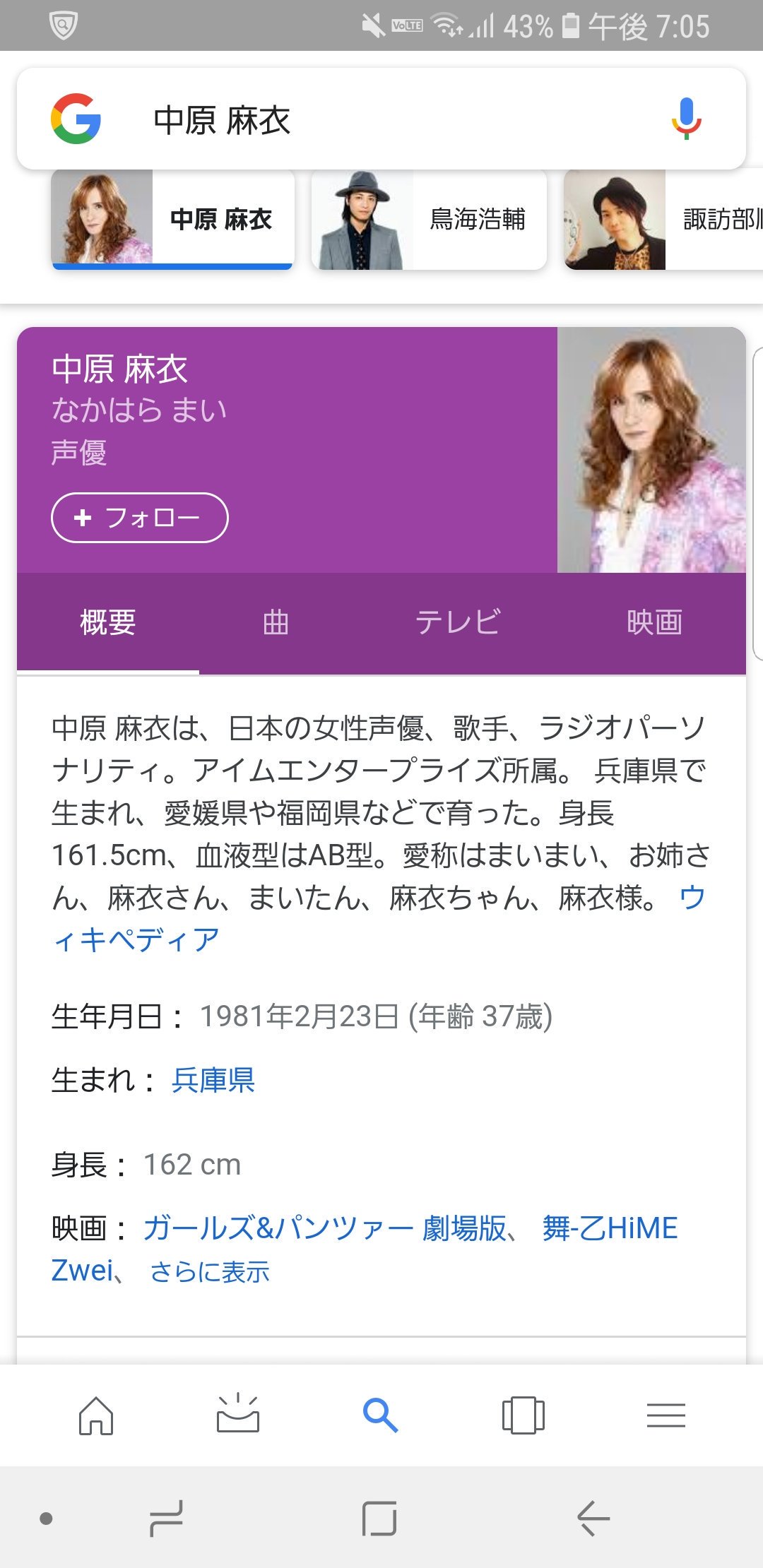Image resolution: width=763 pixels, height=1568 pixels.
Task: Open the 兵庫県 birthplace link
Action: (x=213, y=1080)
